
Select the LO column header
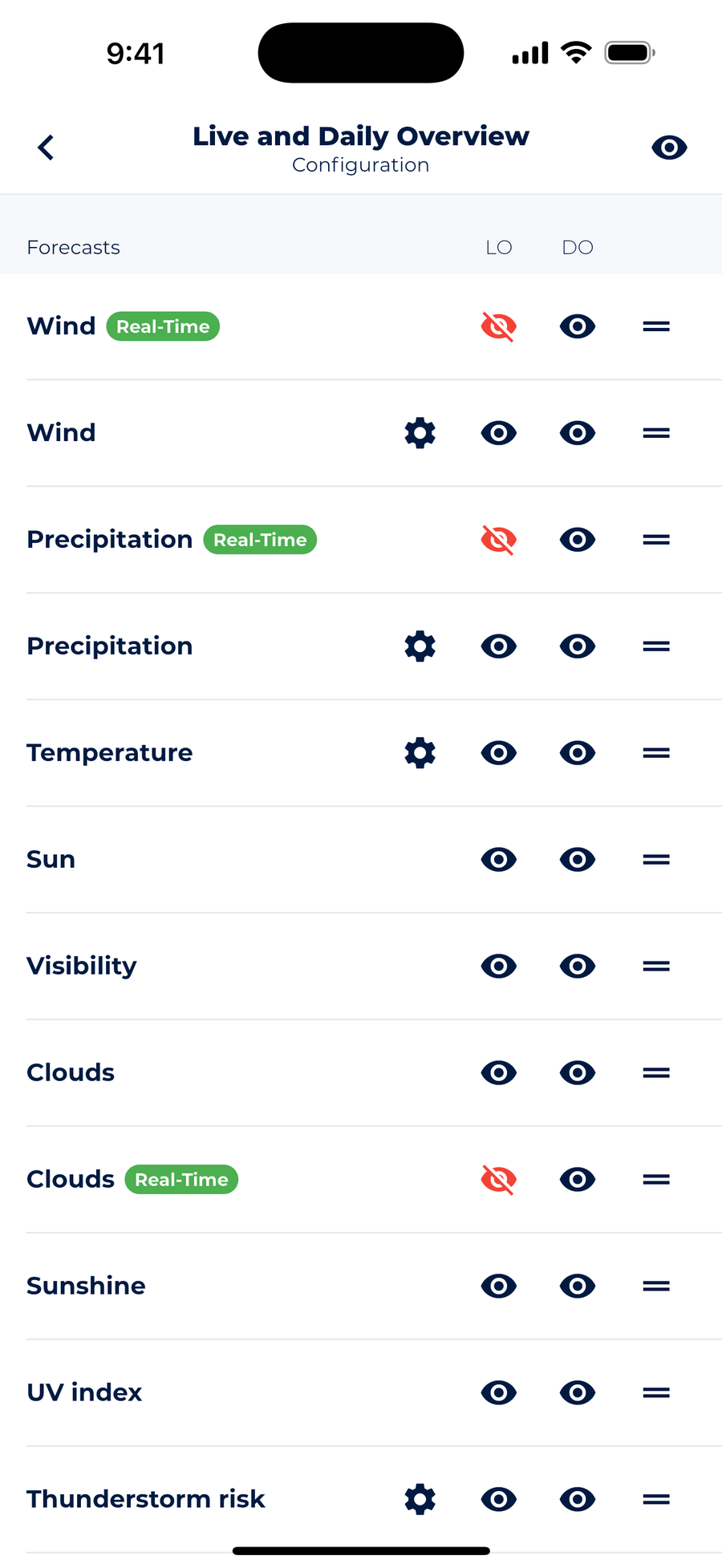click(499, 247)
